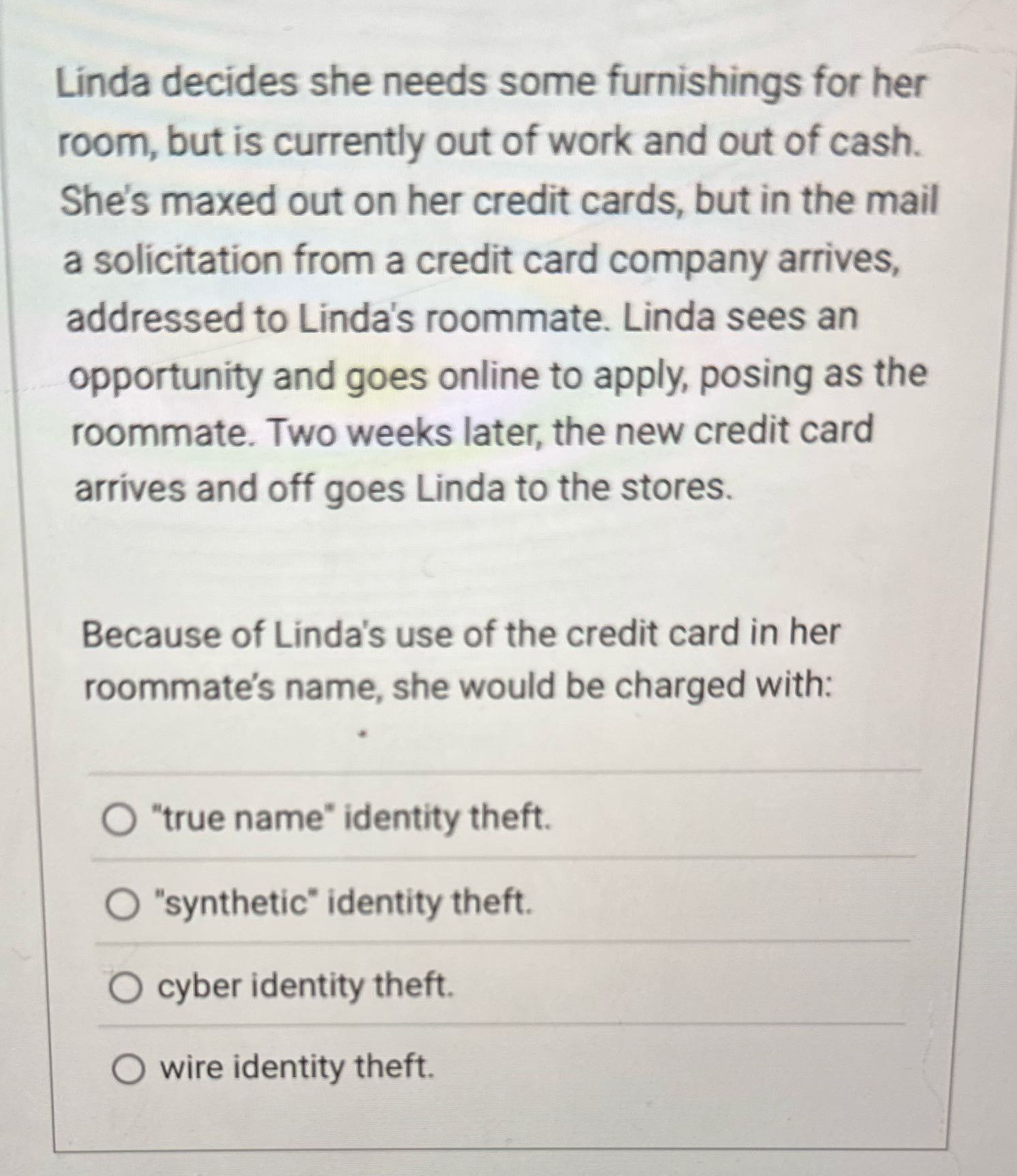Select the "true name" identity theft option
Image resolution: width=1017 pixels, height=1176 pixels.
(x=119, y=820)
